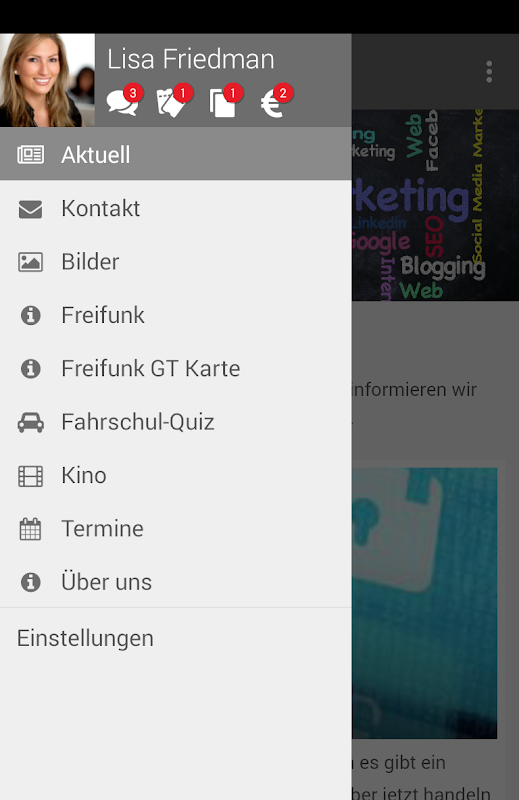The height and width of the screenshot is (800, 519).
Task: Open the documents icon in the drawer header
Action: [225, 101]
